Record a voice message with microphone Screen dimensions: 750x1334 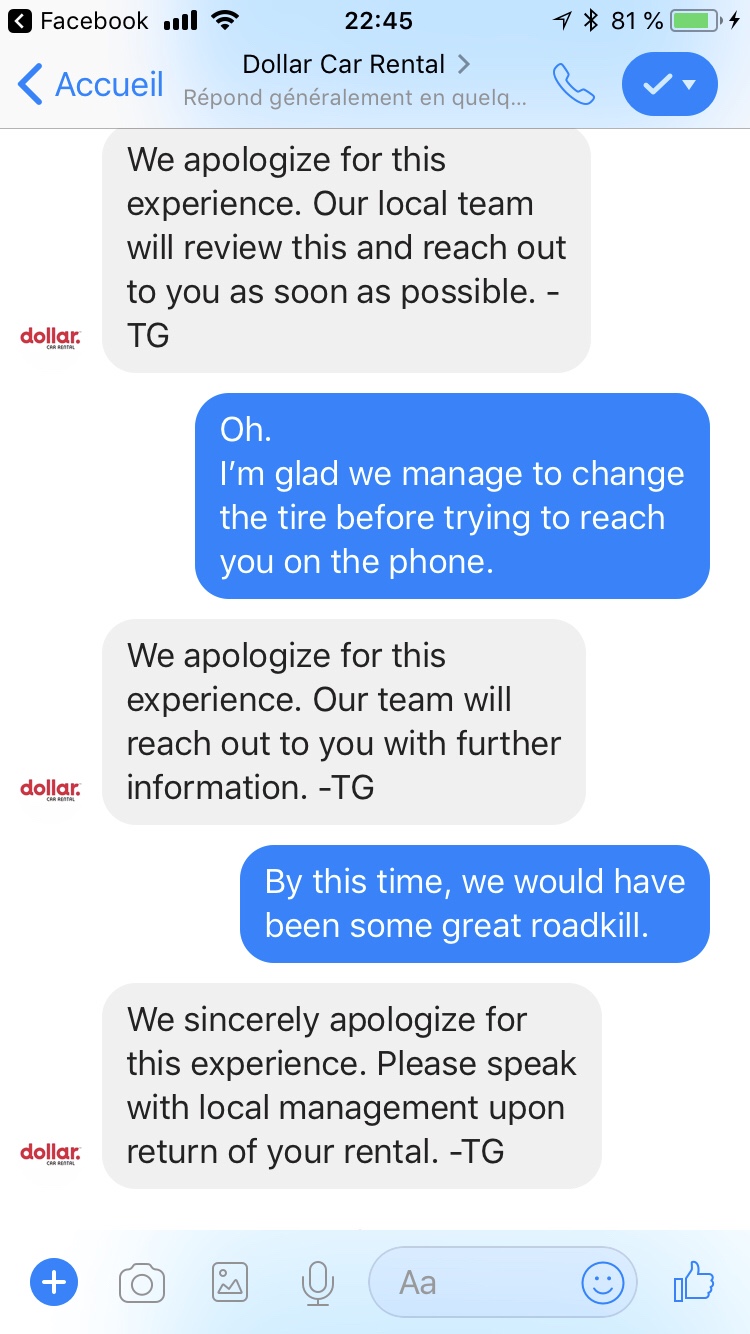(318, 1281)
